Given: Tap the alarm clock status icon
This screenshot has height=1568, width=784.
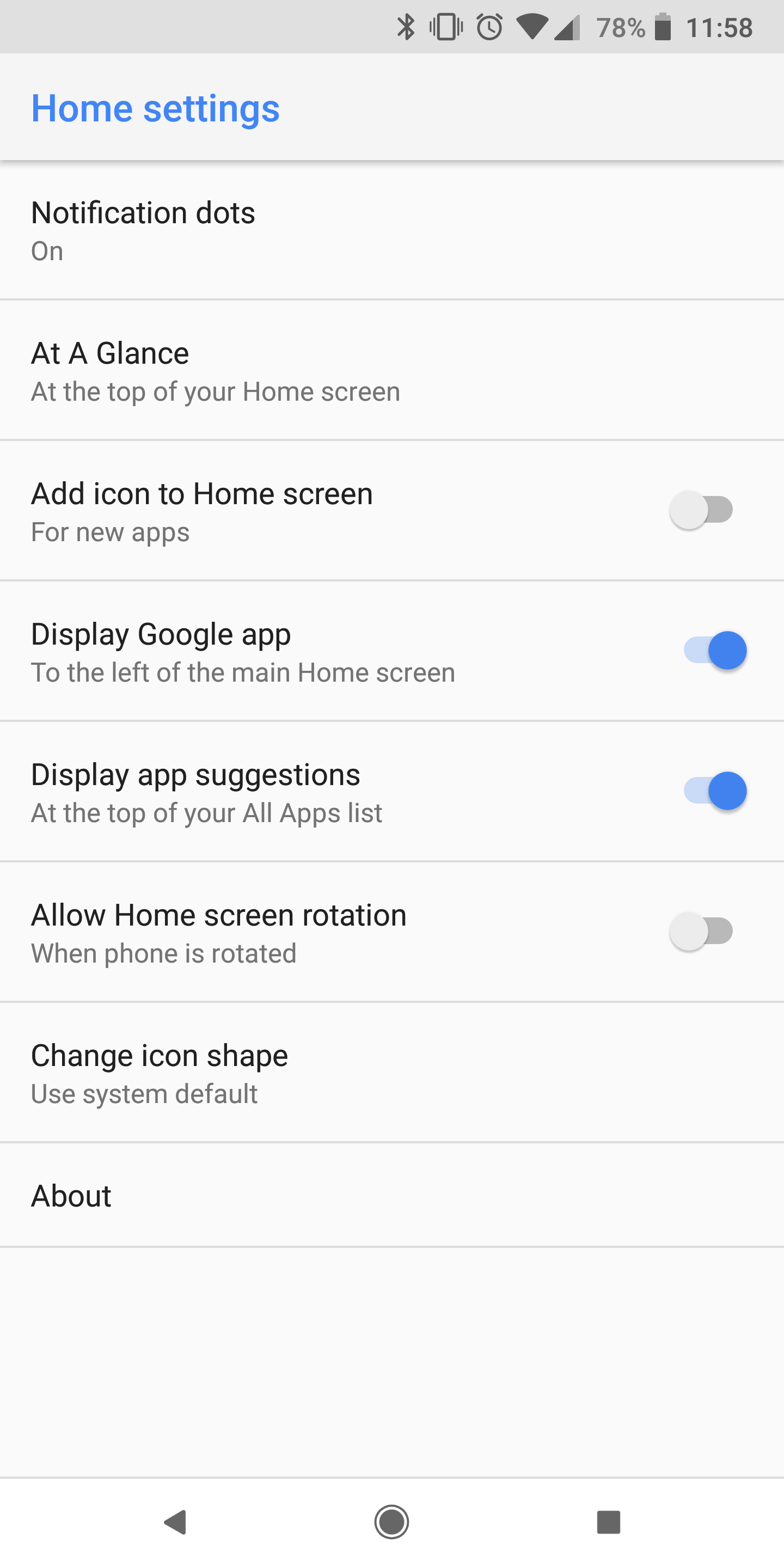Looking at the screenshot, I should pos(488,27).
